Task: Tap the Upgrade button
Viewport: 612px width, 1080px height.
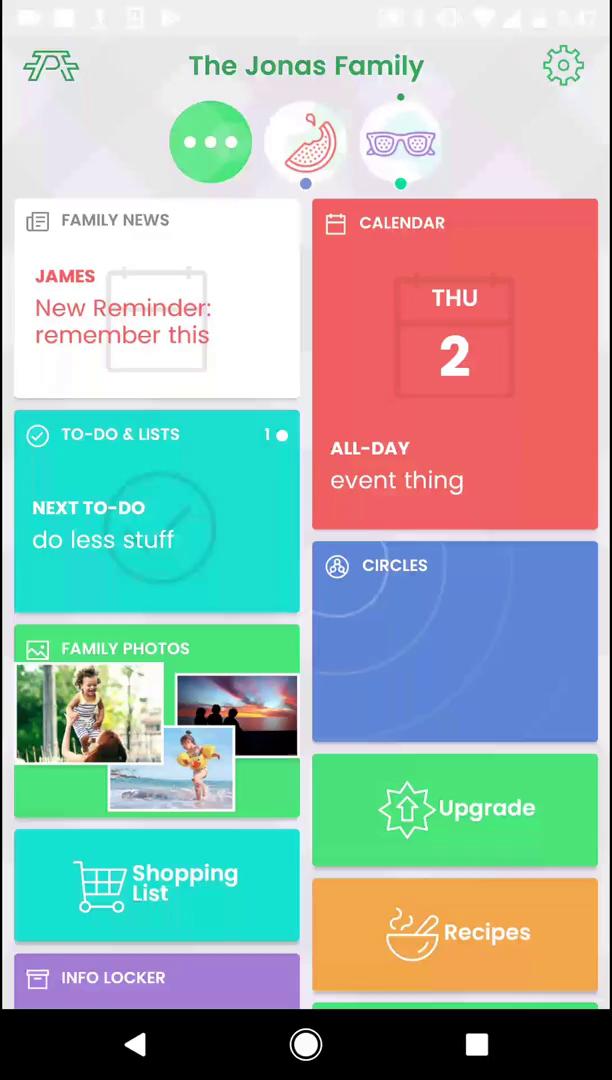Action: (x=455, y=809)
